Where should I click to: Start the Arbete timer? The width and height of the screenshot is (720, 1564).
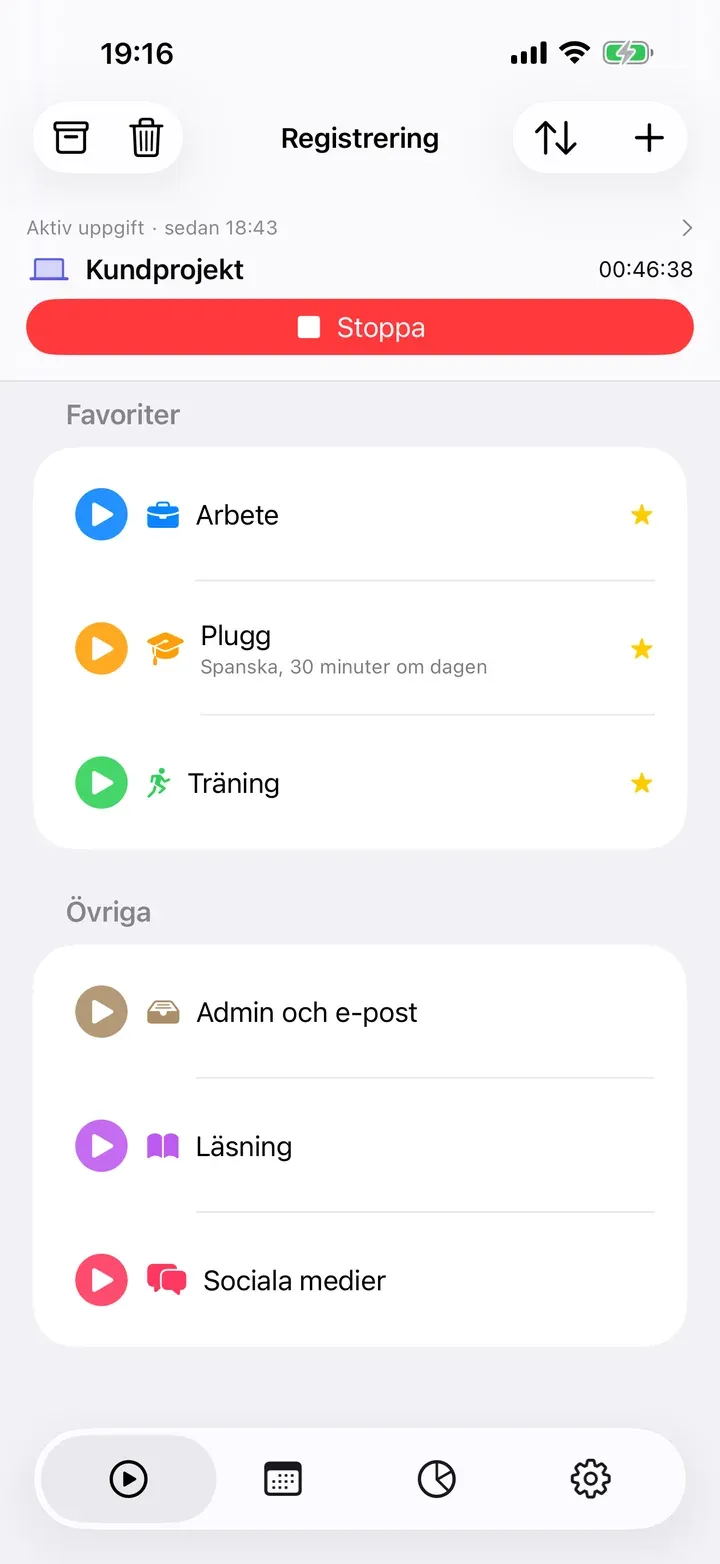(101, 515)
